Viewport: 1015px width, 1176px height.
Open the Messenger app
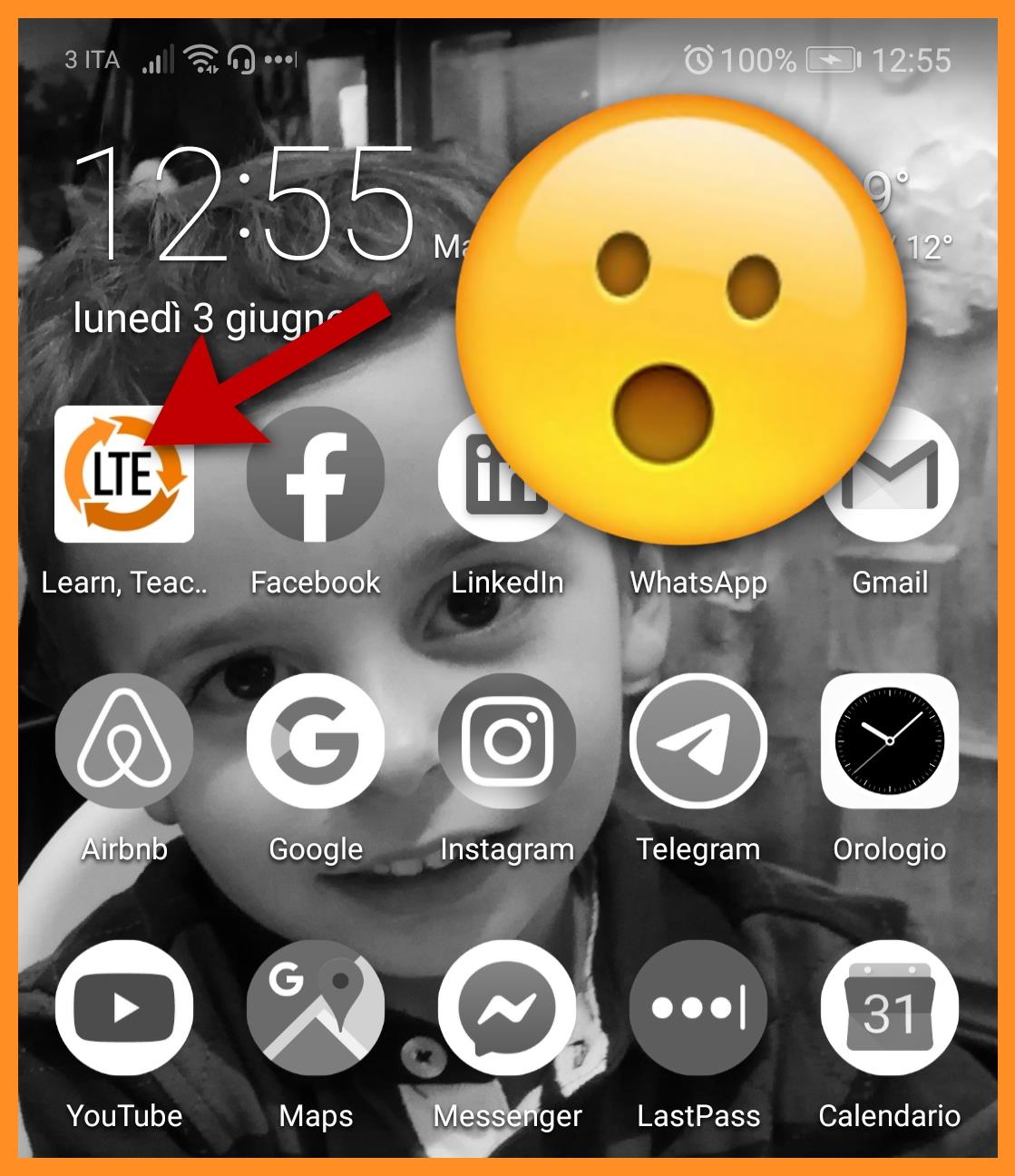[506, 1008]
